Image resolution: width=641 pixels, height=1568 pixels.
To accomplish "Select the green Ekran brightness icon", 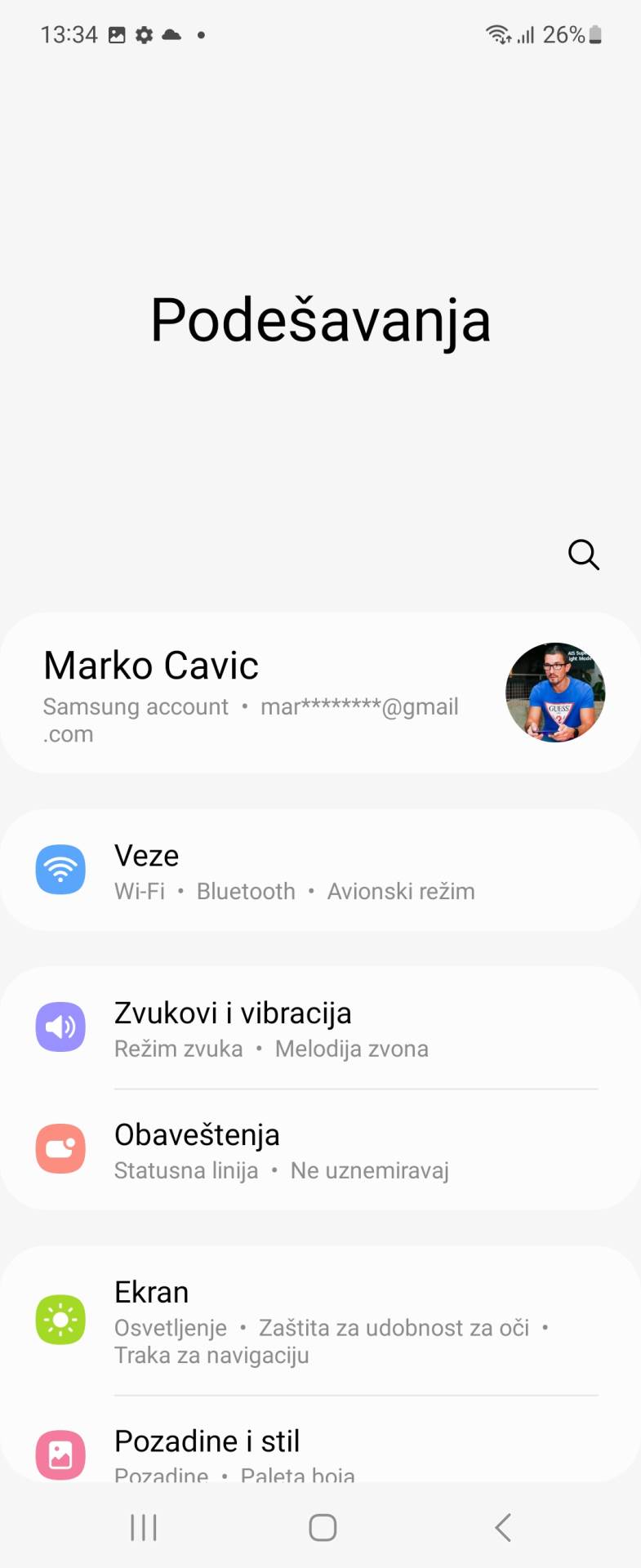I will point(60,1318).
